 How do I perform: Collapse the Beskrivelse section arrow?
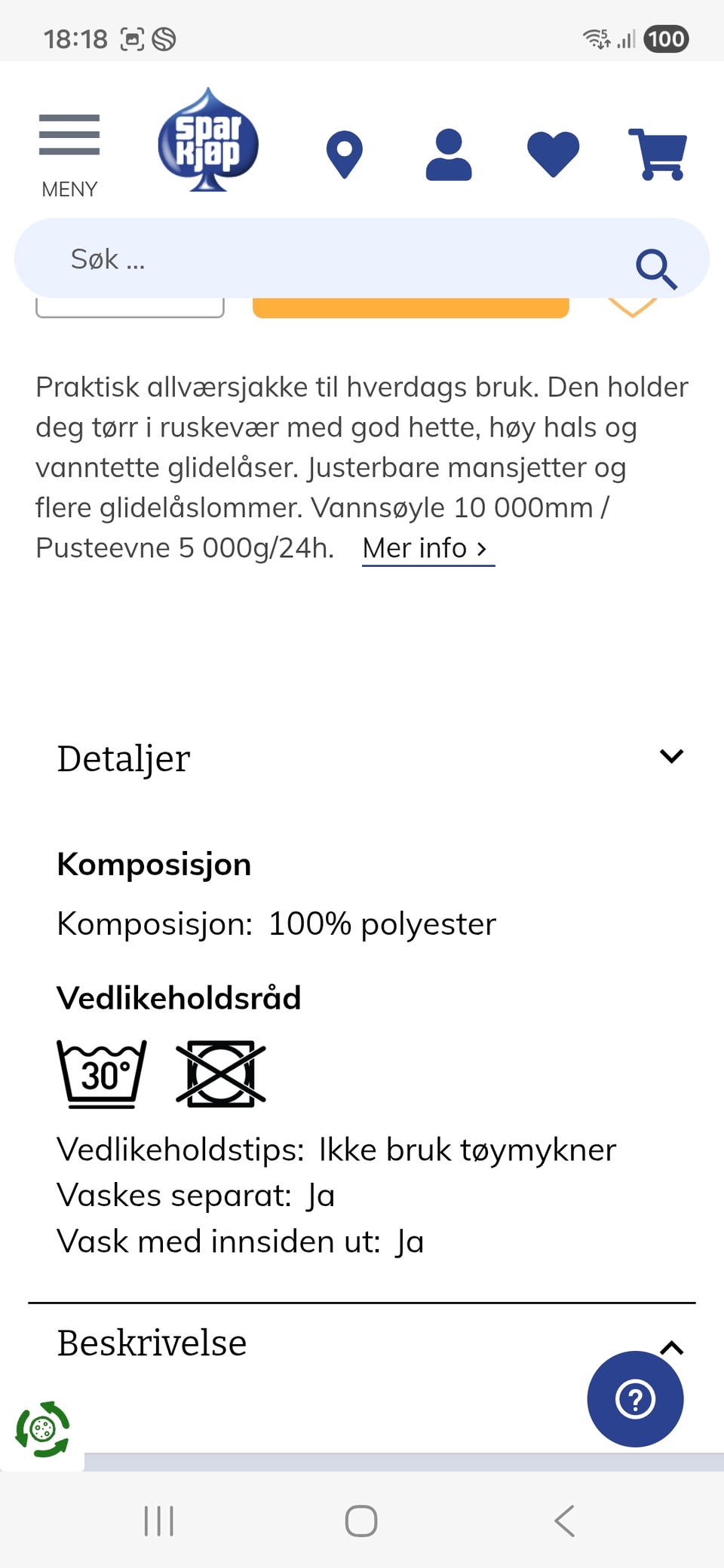(x=670, y=1344)
